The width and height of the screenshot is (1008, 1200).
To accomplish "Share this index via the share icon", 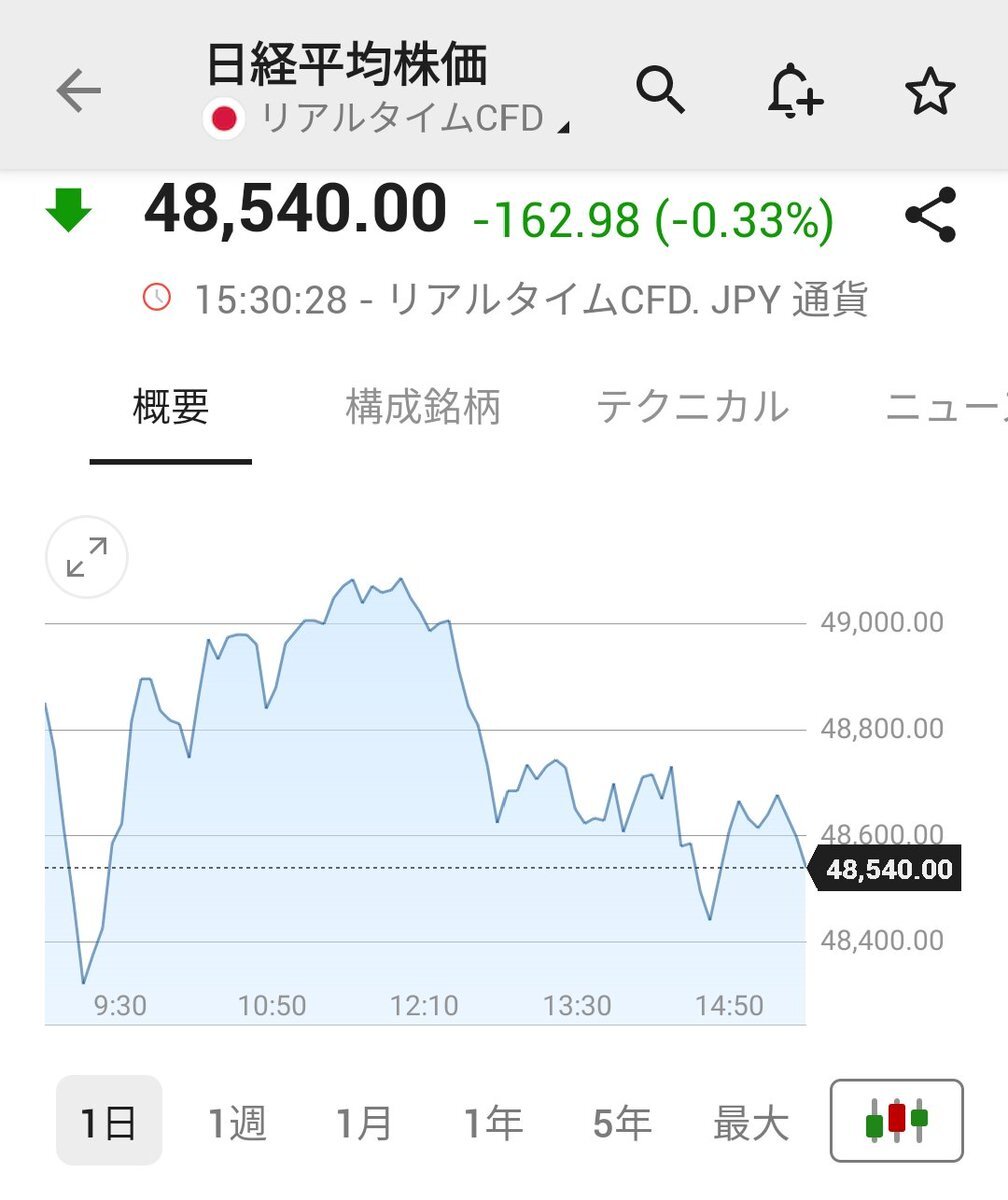I will click(930, 215).
